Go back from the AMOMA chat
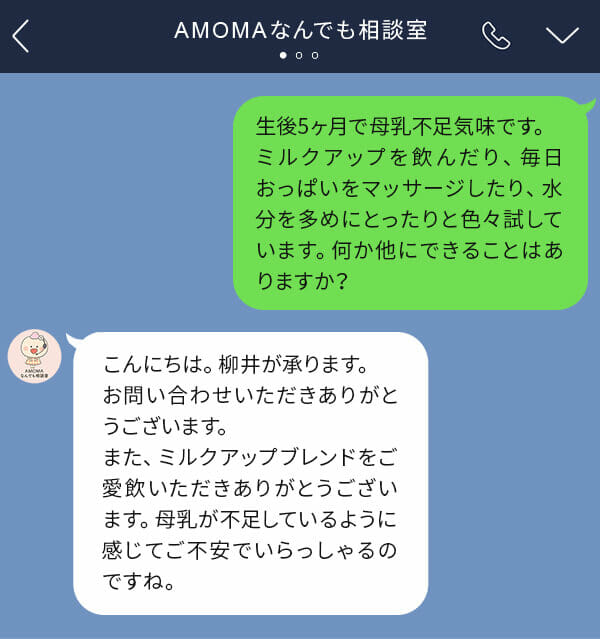600x639 pixels. 21,36
